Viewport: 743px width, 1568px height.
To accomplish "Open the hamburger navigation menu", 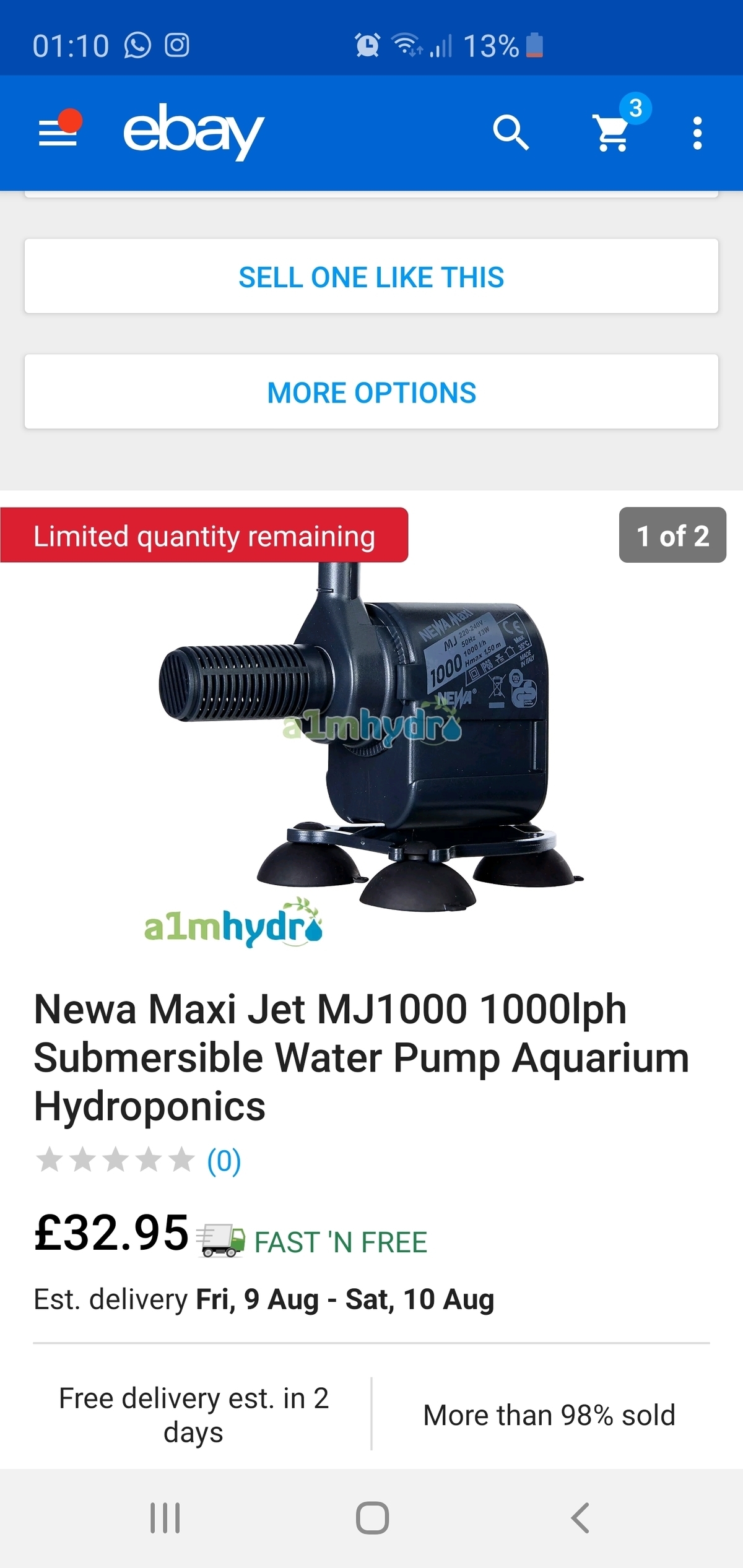I will point(58,131).
